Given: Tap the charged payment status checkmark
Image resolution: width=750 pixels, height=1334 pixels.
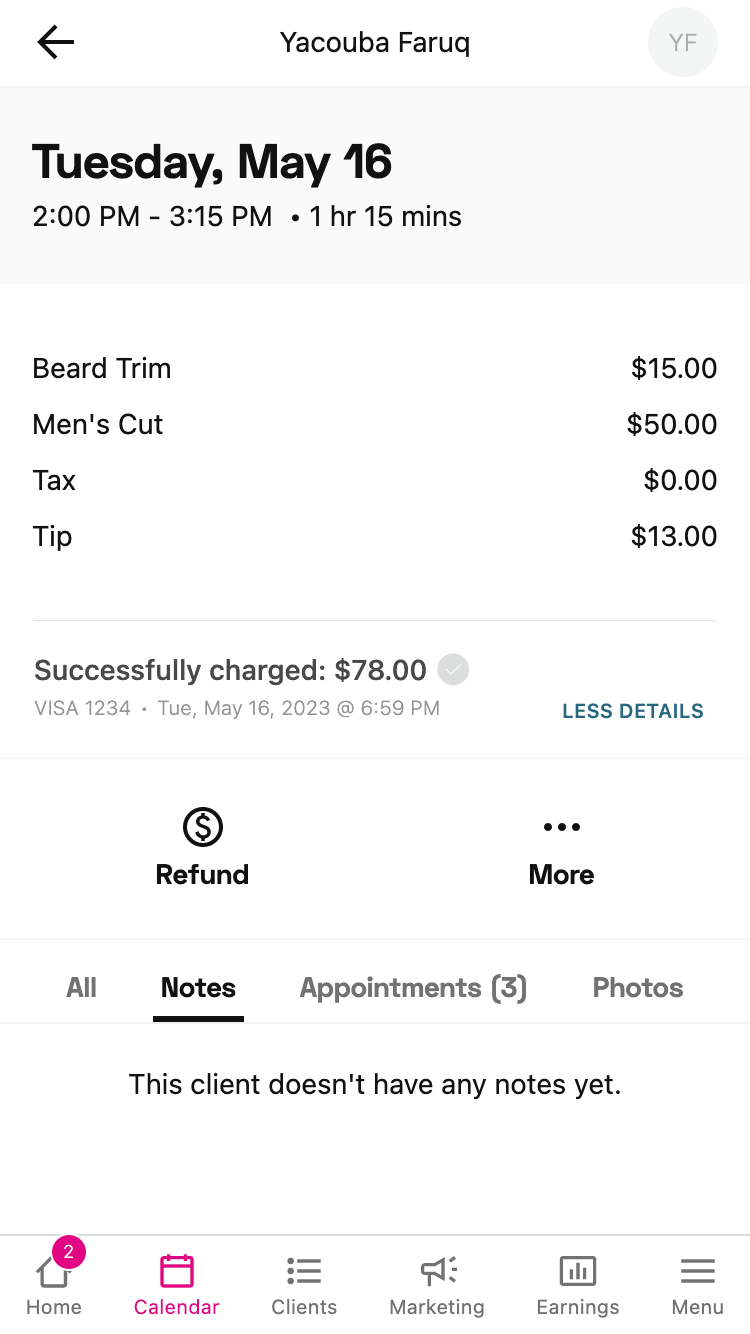Looking at the screenshot, I should point(453,669).
